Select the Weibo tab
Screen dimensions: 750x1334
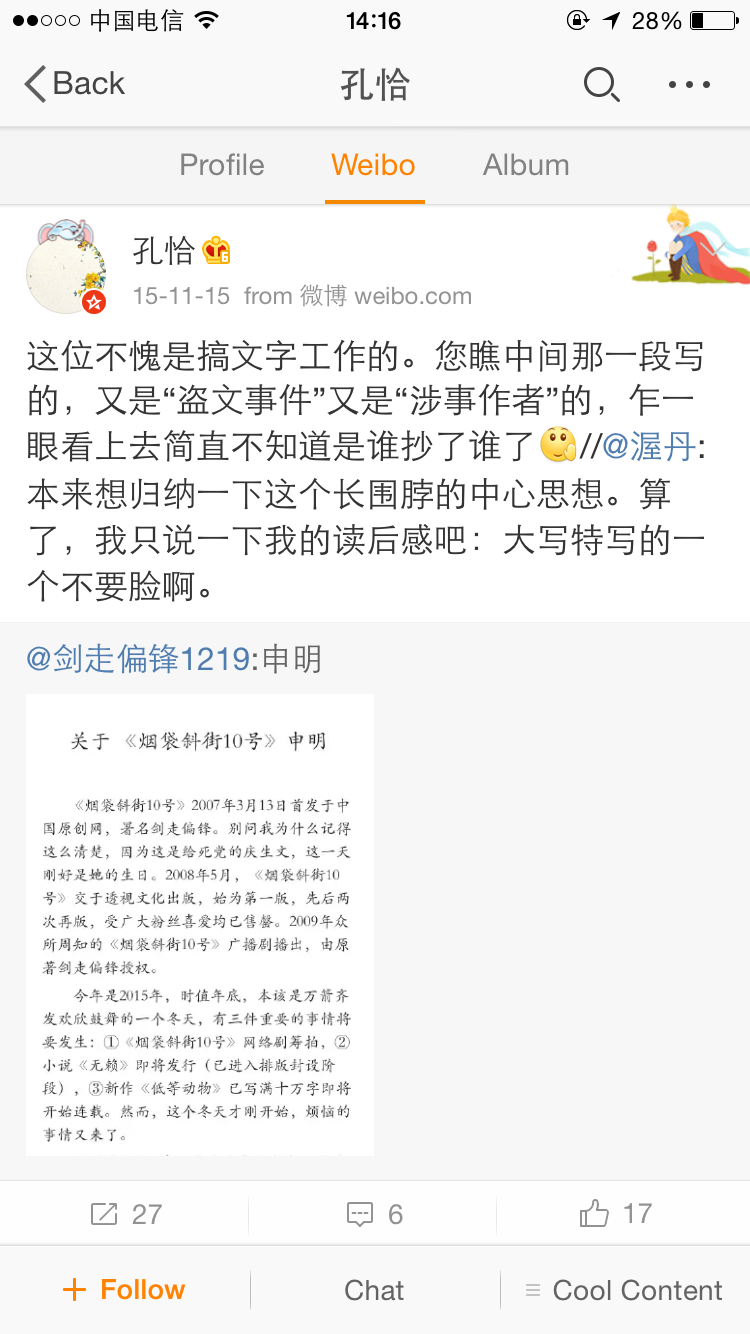click(x=373, y=165)
